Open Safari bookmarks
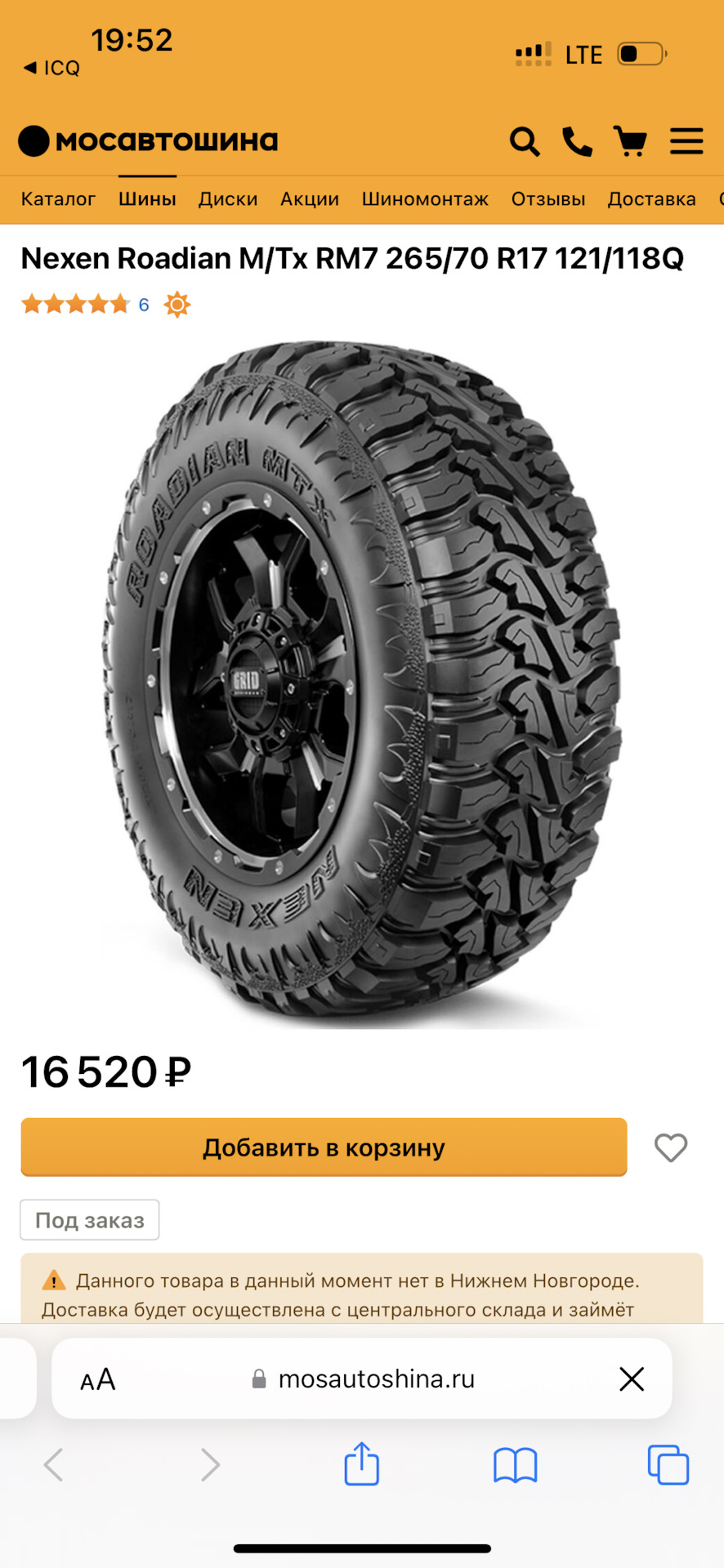This screenshot has height=1568, width=724. (x=515, y=1464)
